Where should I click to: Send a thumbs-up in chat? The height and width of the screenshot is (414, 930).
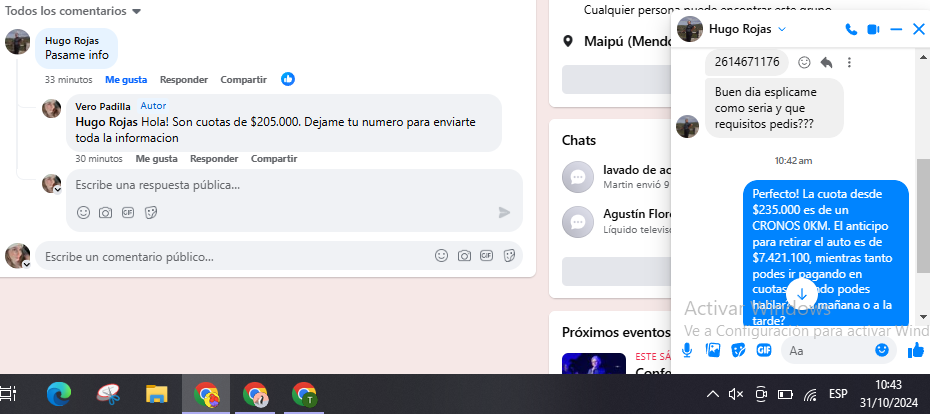tap(915, 350)
